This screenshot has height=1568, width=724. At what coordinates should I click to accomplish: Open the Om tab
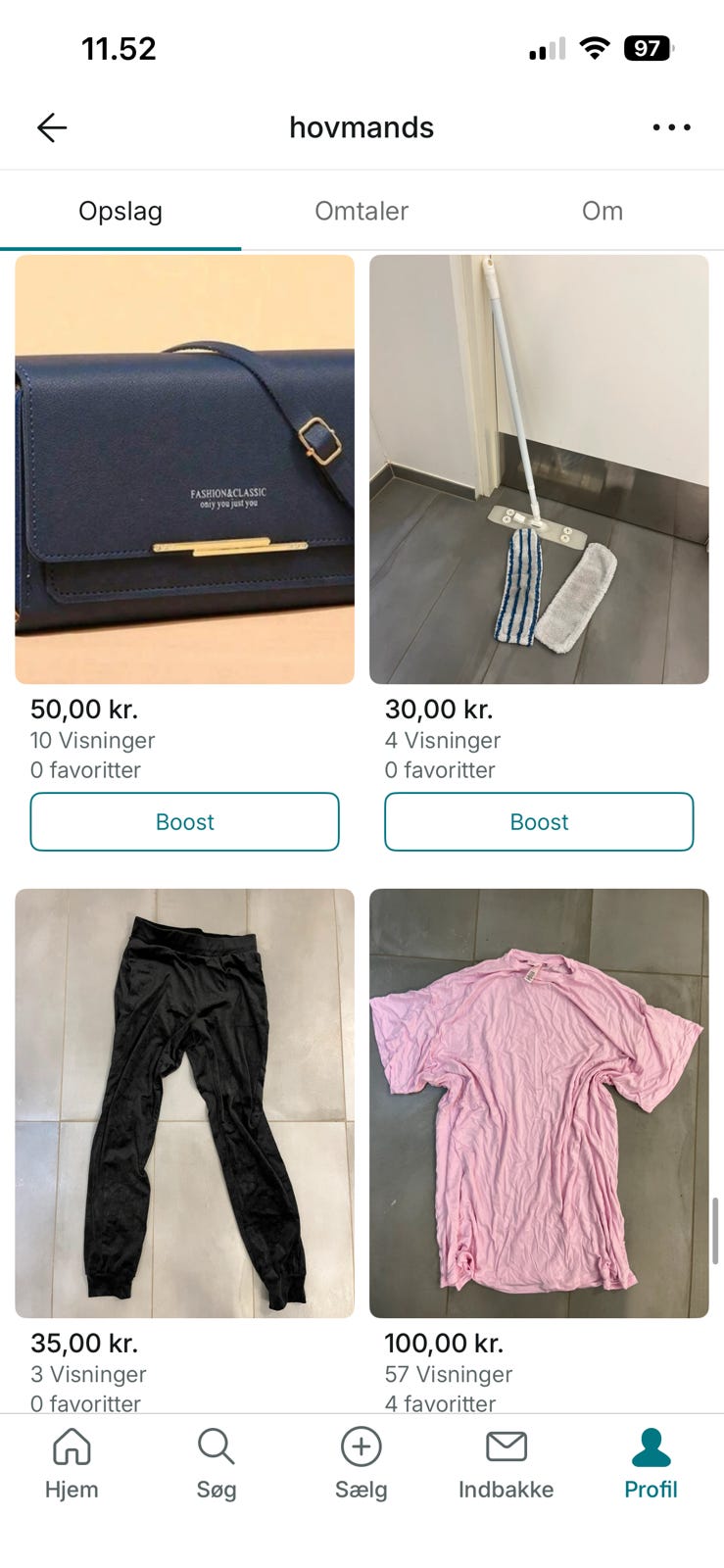click(x=603, y=211)
